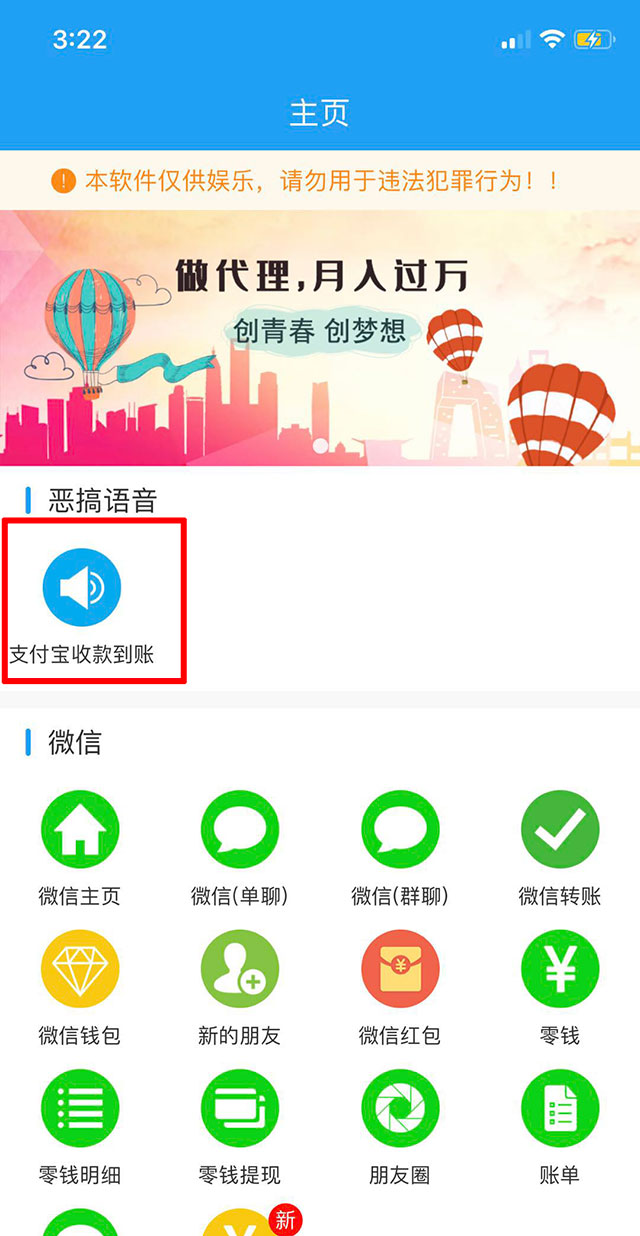The height and width of the screenshot is (1236, 640).
Task: Tap the 零钱 yen icon
Action: 560,969
